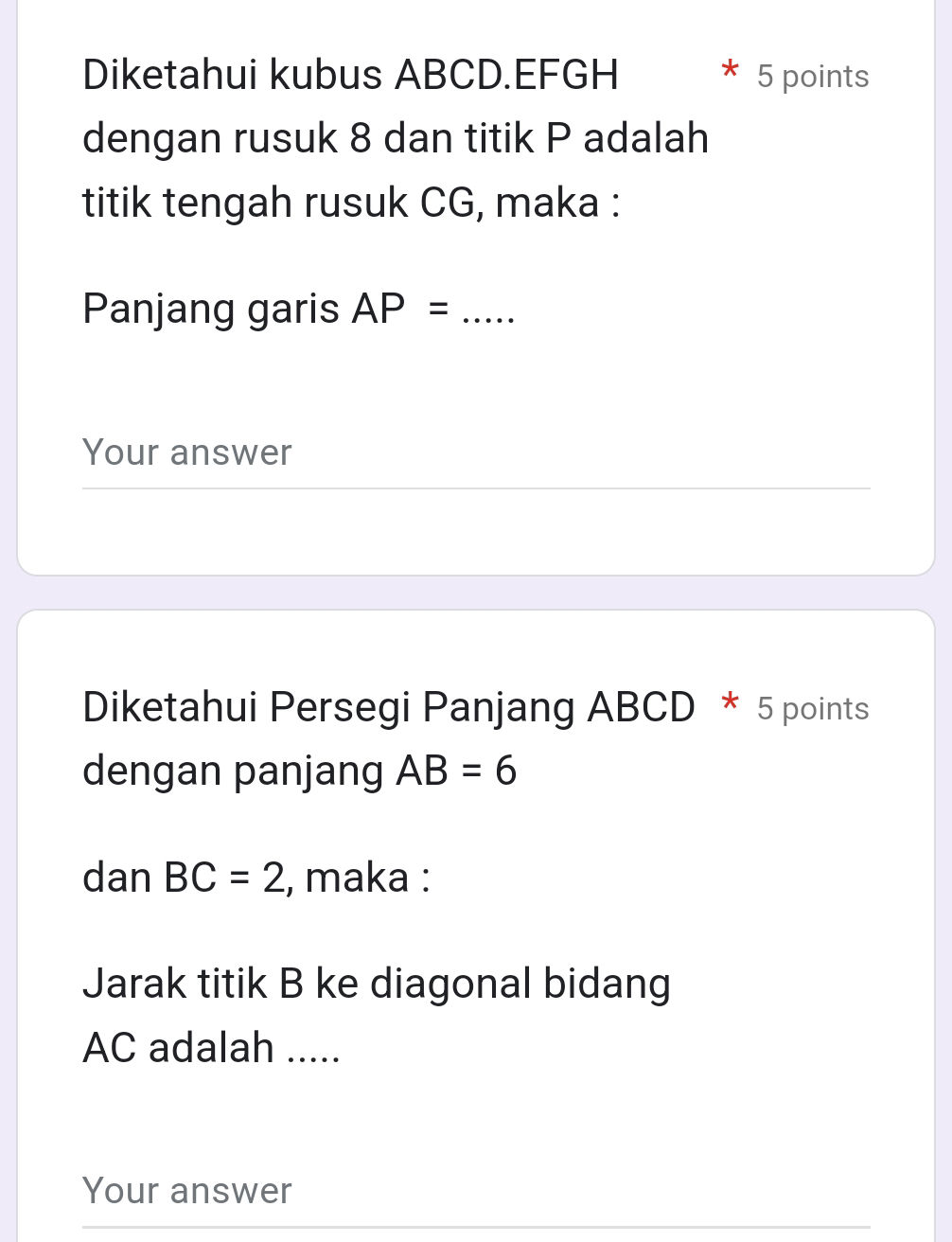The width and height of the screenshot is (952, 1242).
Task: Click the line Jarak titik B ke diagonal bidang
Action: point(377,983)
